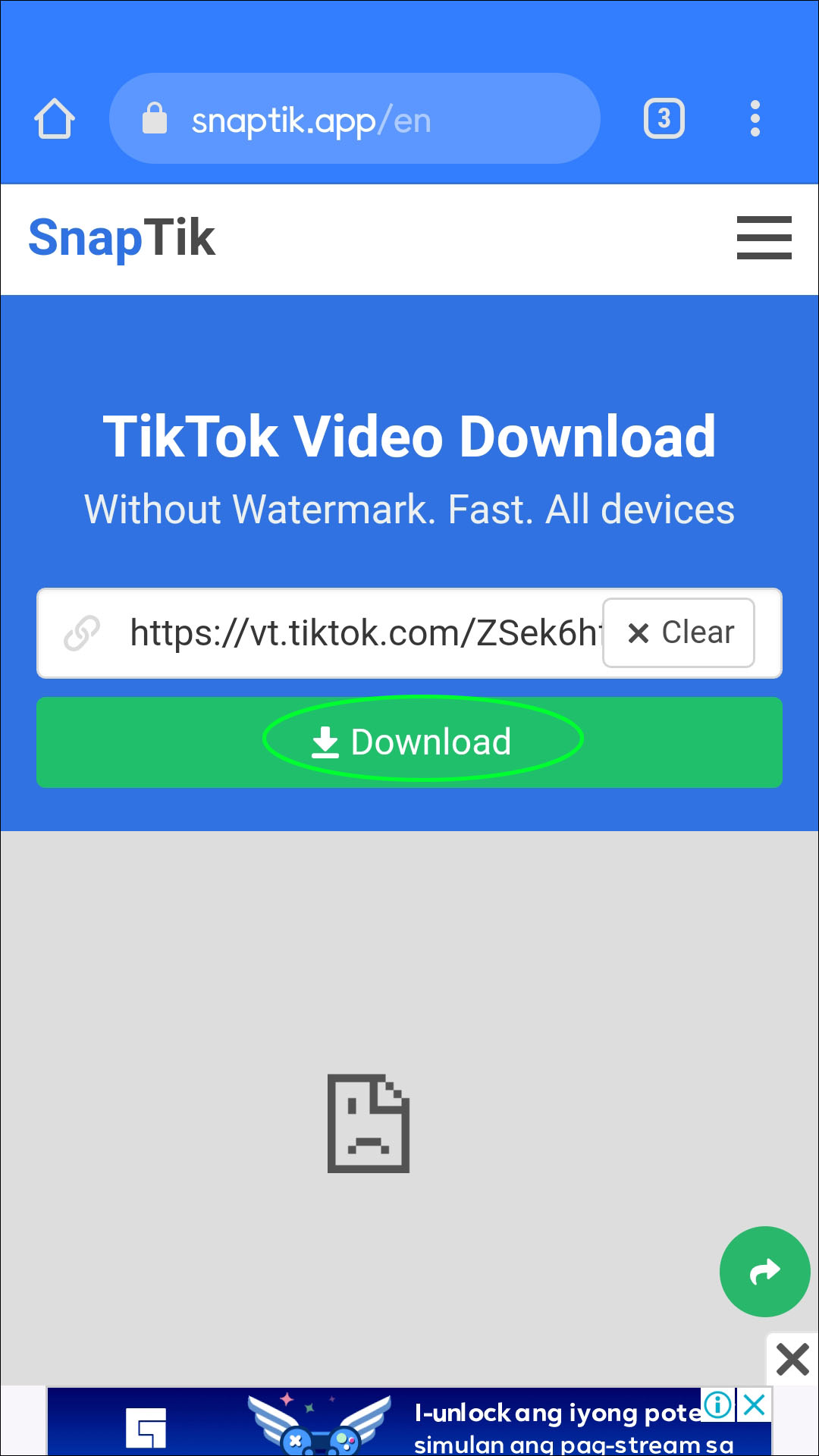
Task: Go to the browser home page
Action: [x=55, y=119]
